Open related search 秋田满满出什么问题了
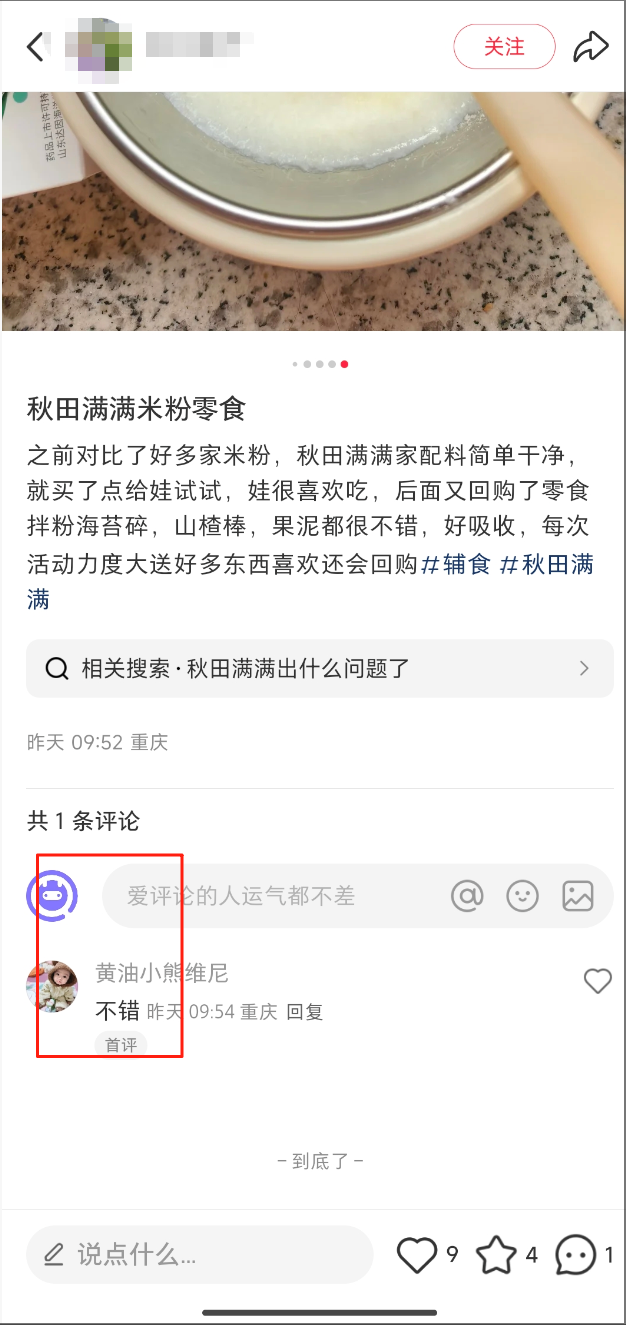 coord(319,668)
